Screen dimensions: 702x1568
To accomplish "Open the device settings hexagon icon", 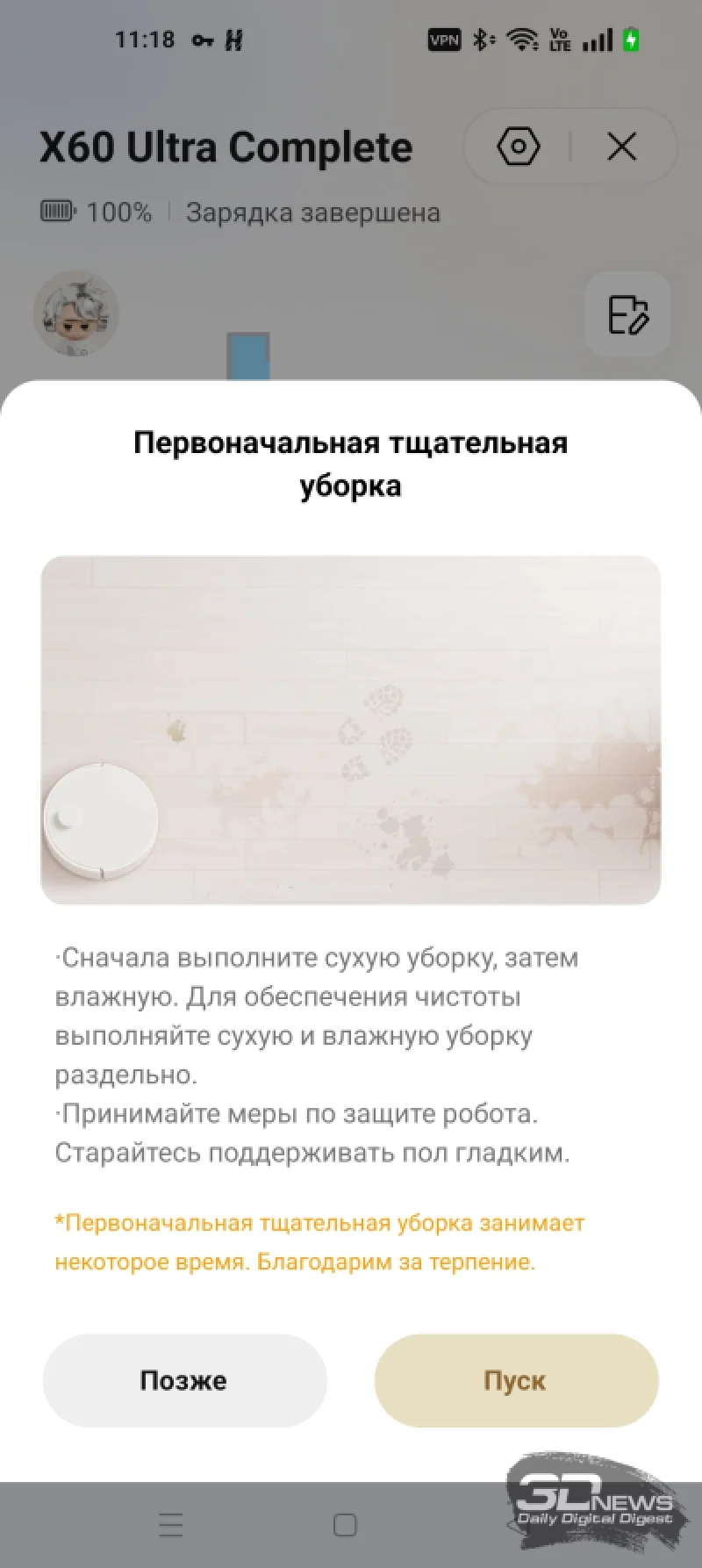I will tap(519, 147).
